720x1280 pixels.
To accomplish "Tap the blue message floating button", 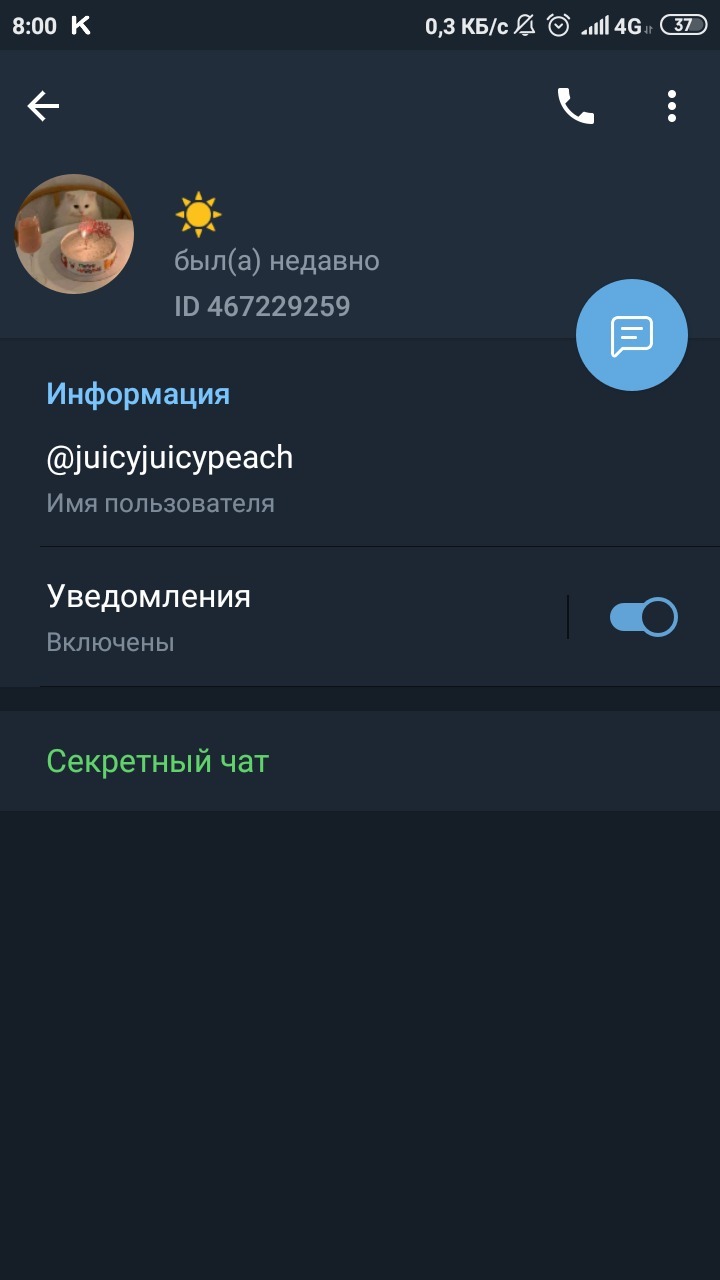I will (631, 335).
